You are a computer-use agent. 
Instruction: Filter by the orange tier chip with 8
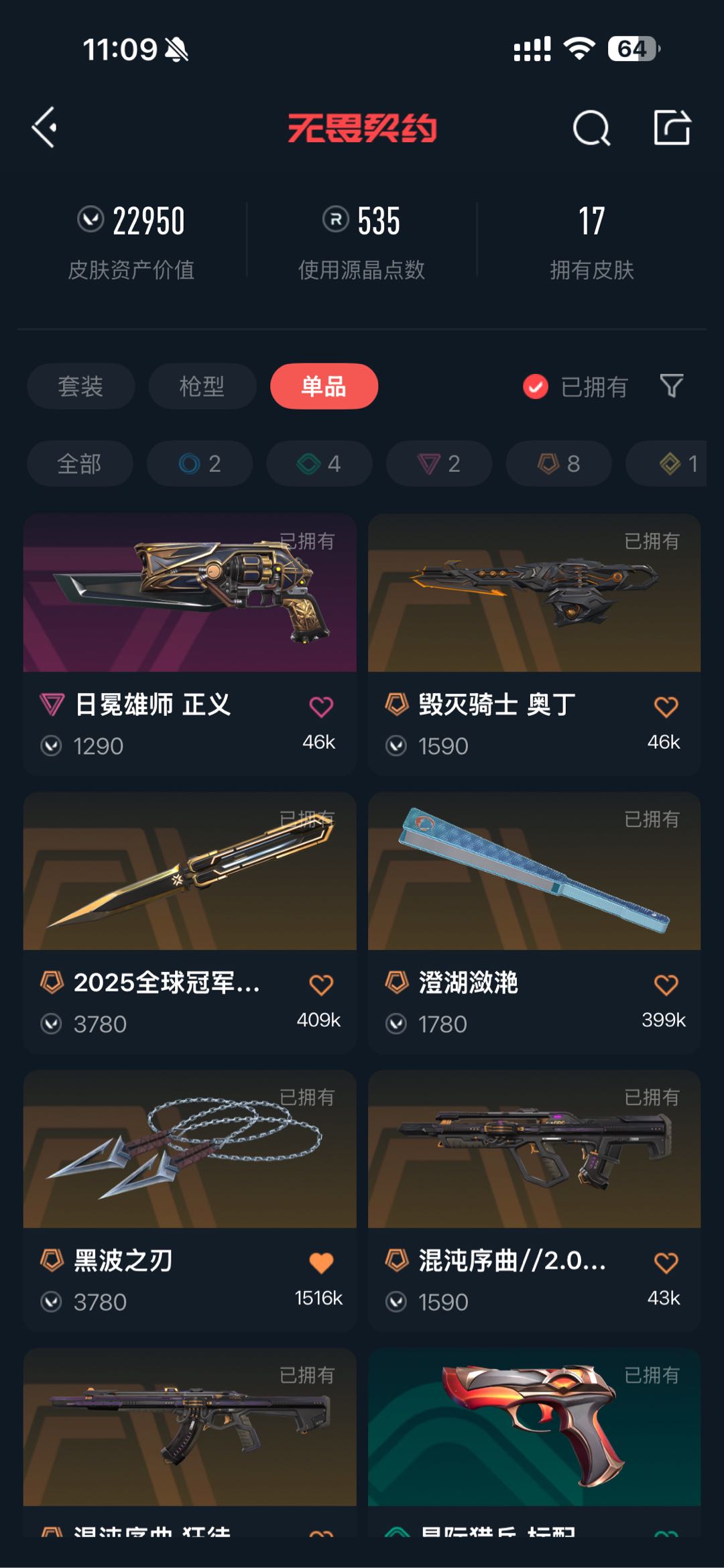point(558,463)
